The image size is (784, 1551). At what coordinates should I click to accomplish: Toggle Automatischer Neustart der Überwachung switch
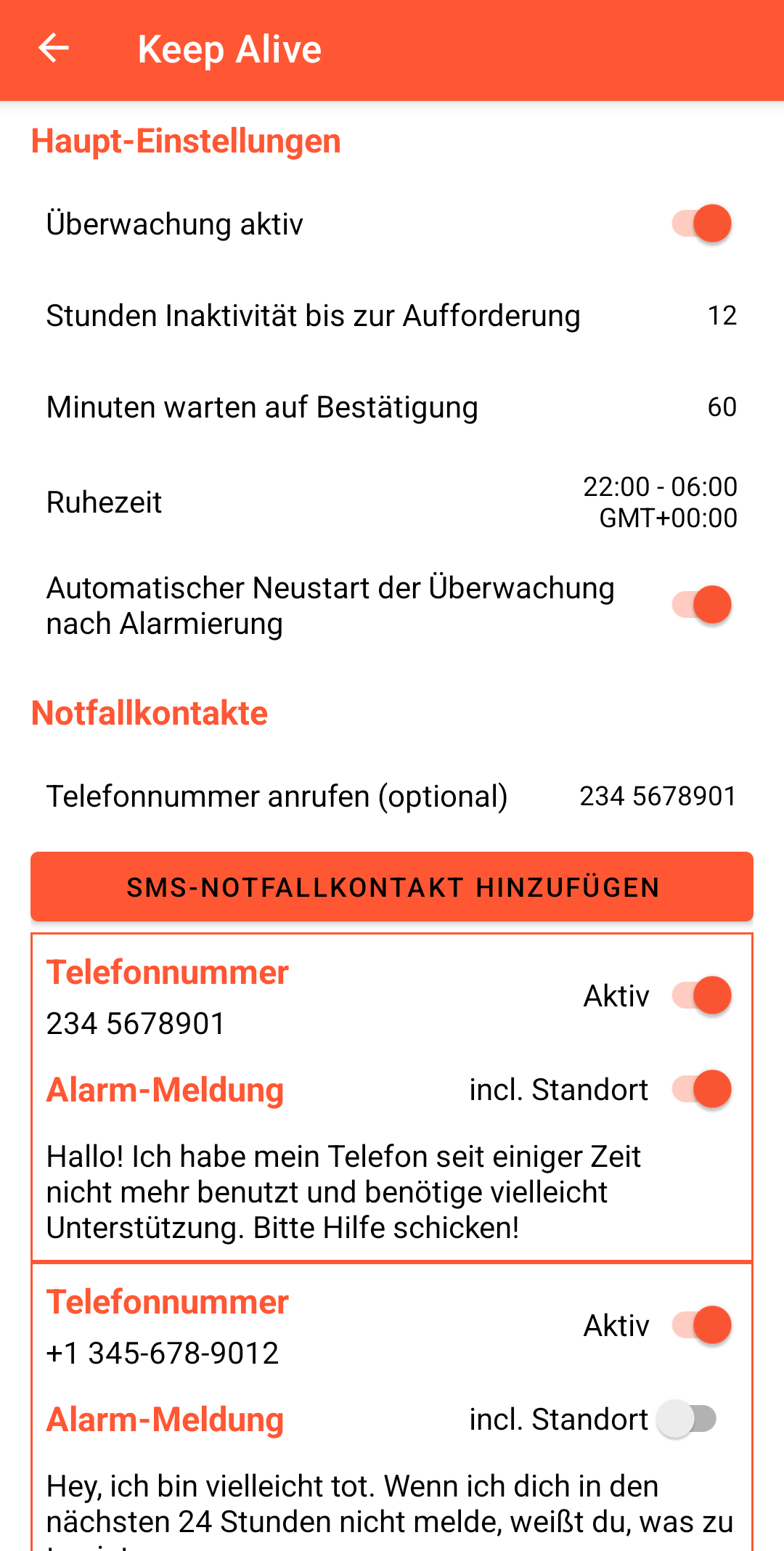point(701,605)
